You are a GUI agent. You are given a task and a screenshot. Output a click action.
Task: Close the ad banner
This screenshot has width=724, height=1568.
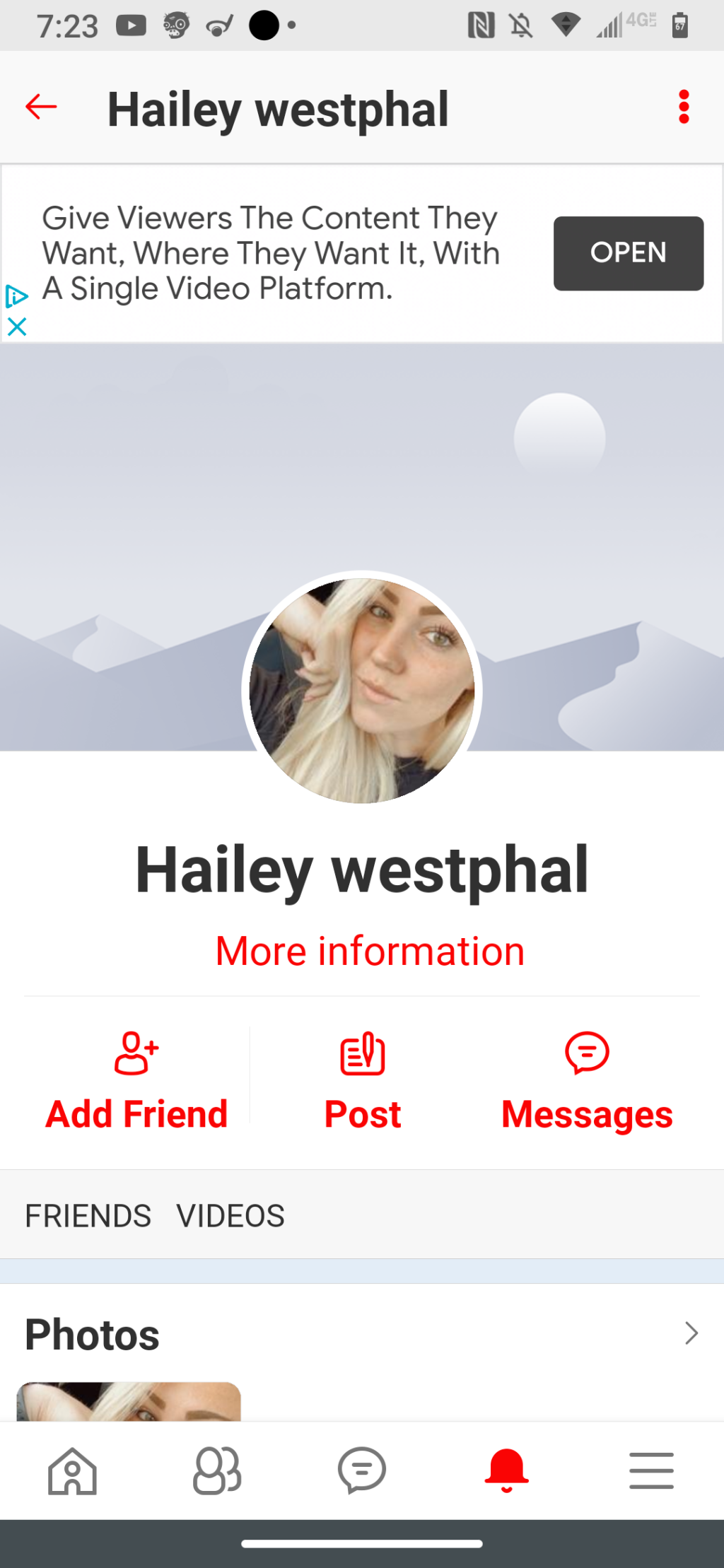[16, 327]
